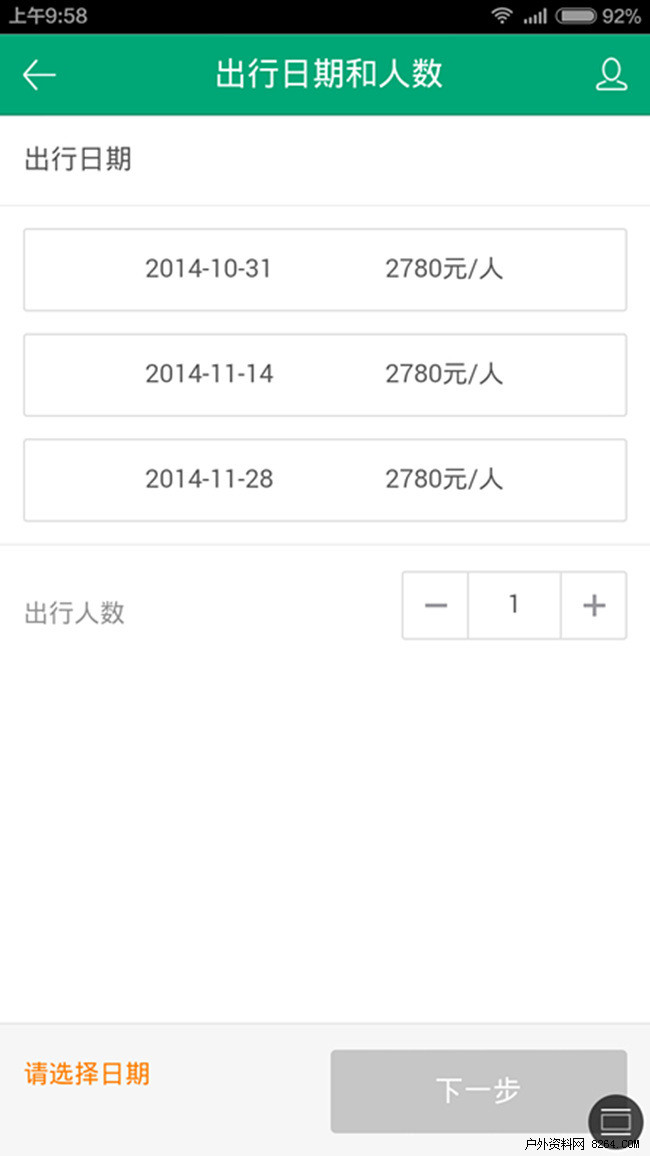
Task: Pick the 2014-11-28 departure date
Action: pyautogui.click(x=325, y=479)
